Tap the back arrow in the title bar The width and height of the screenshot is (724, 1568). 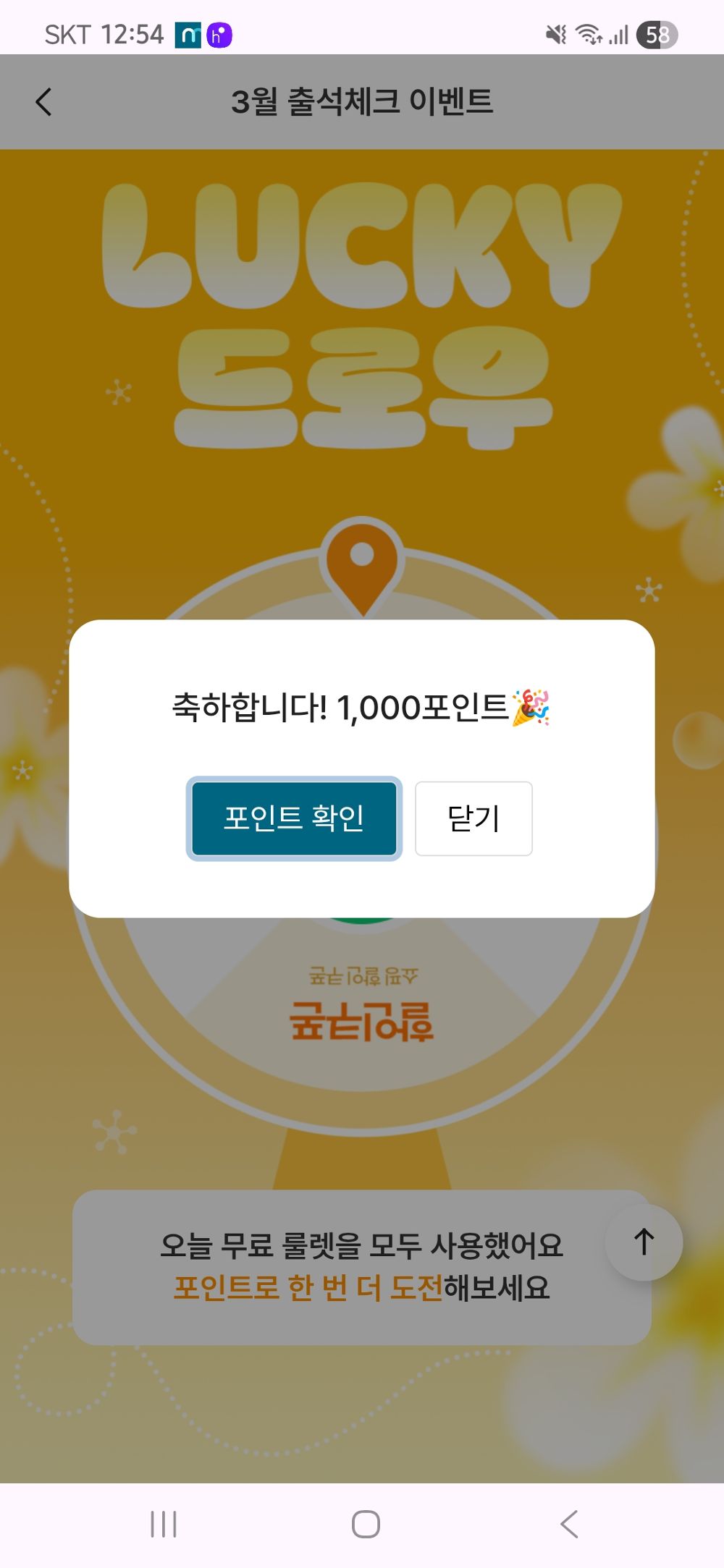(x=43, y=101)
